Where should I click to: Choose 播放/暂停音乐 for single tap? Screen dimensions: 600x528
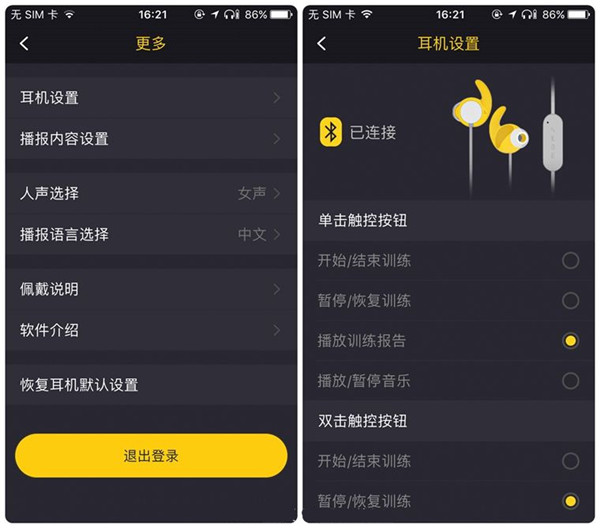[570, 381]
